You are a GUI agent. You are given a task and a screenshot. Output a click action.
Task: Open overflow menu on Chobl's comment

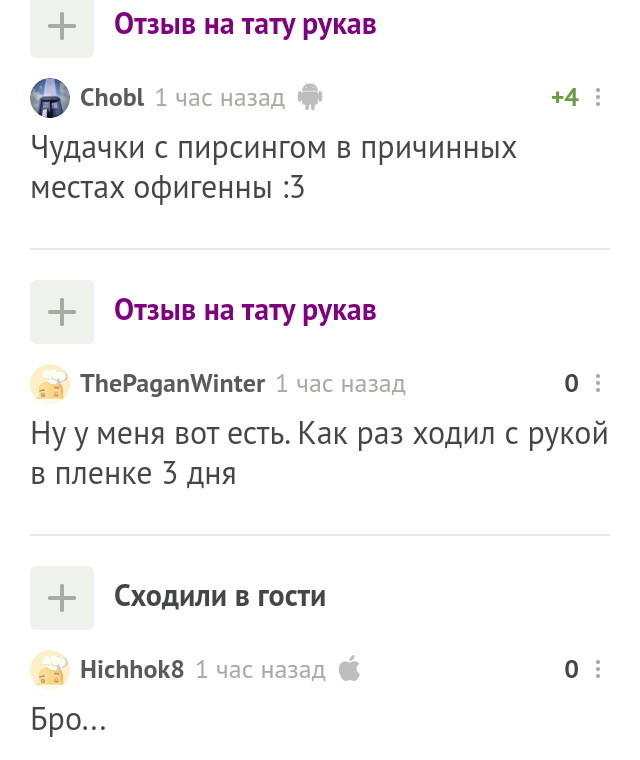(x=598, y=98)
